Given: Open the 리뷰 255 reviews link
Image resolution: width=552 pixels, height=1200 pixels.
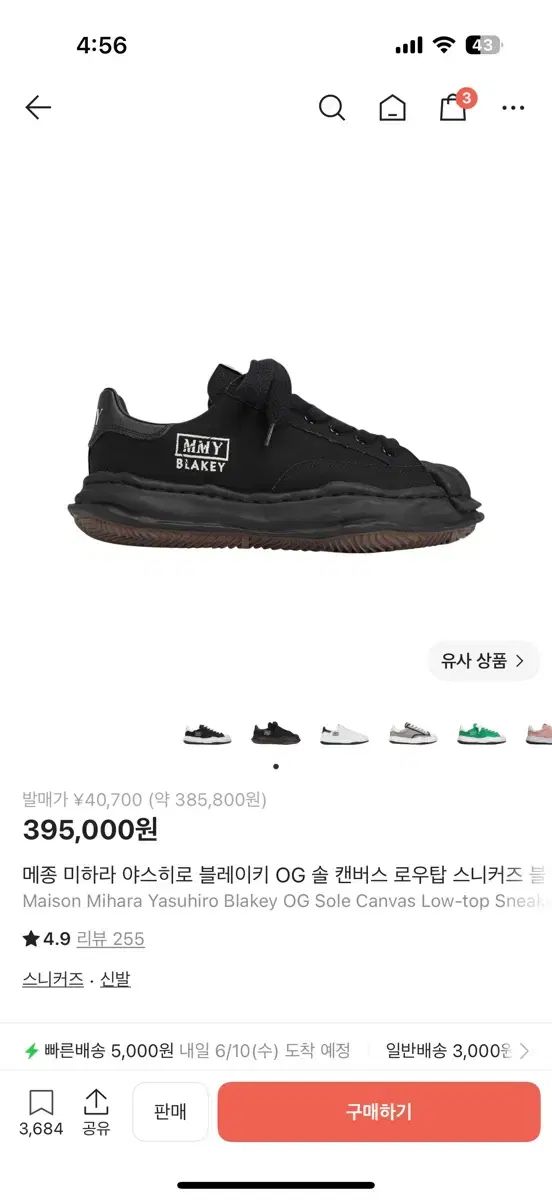Looking at the screenshot, I should coord(110,939).
